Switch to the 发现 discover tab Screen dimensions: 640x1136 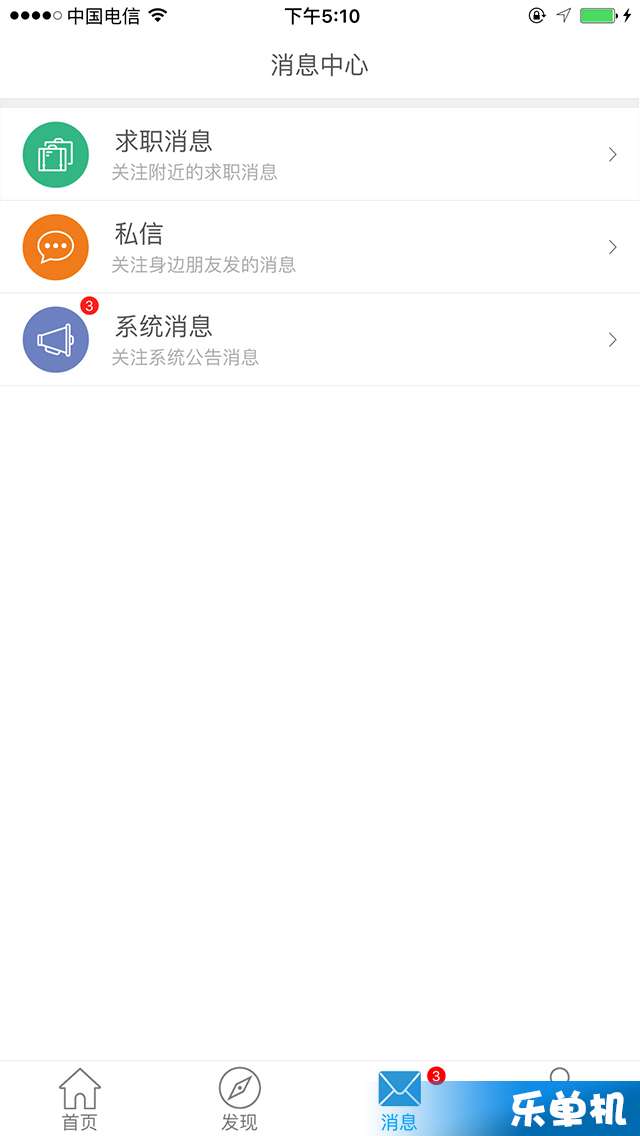click(x=240, y=1099)
